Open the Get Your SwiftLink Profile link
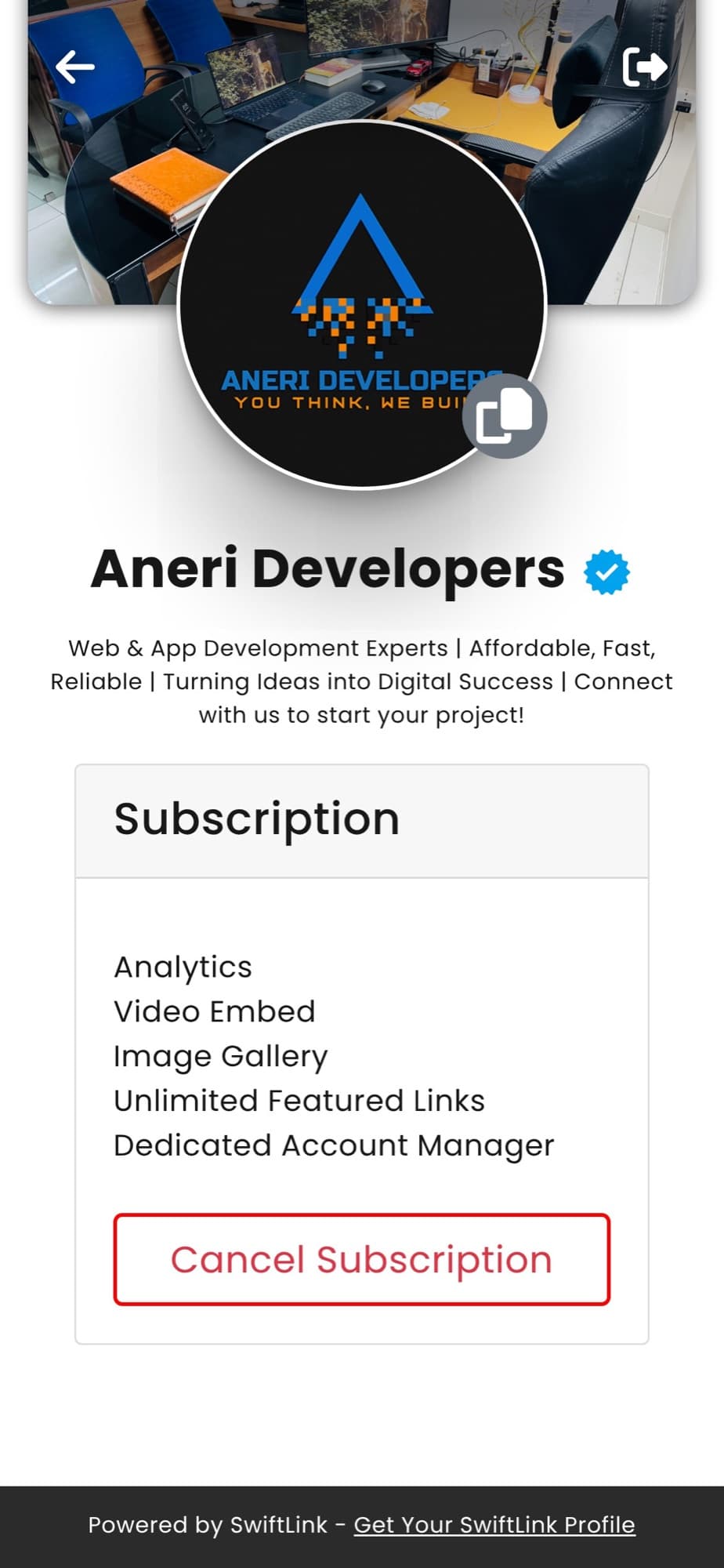This screenshot has height=1568, width=724. pyautogui.click(x=494, y=1525)
